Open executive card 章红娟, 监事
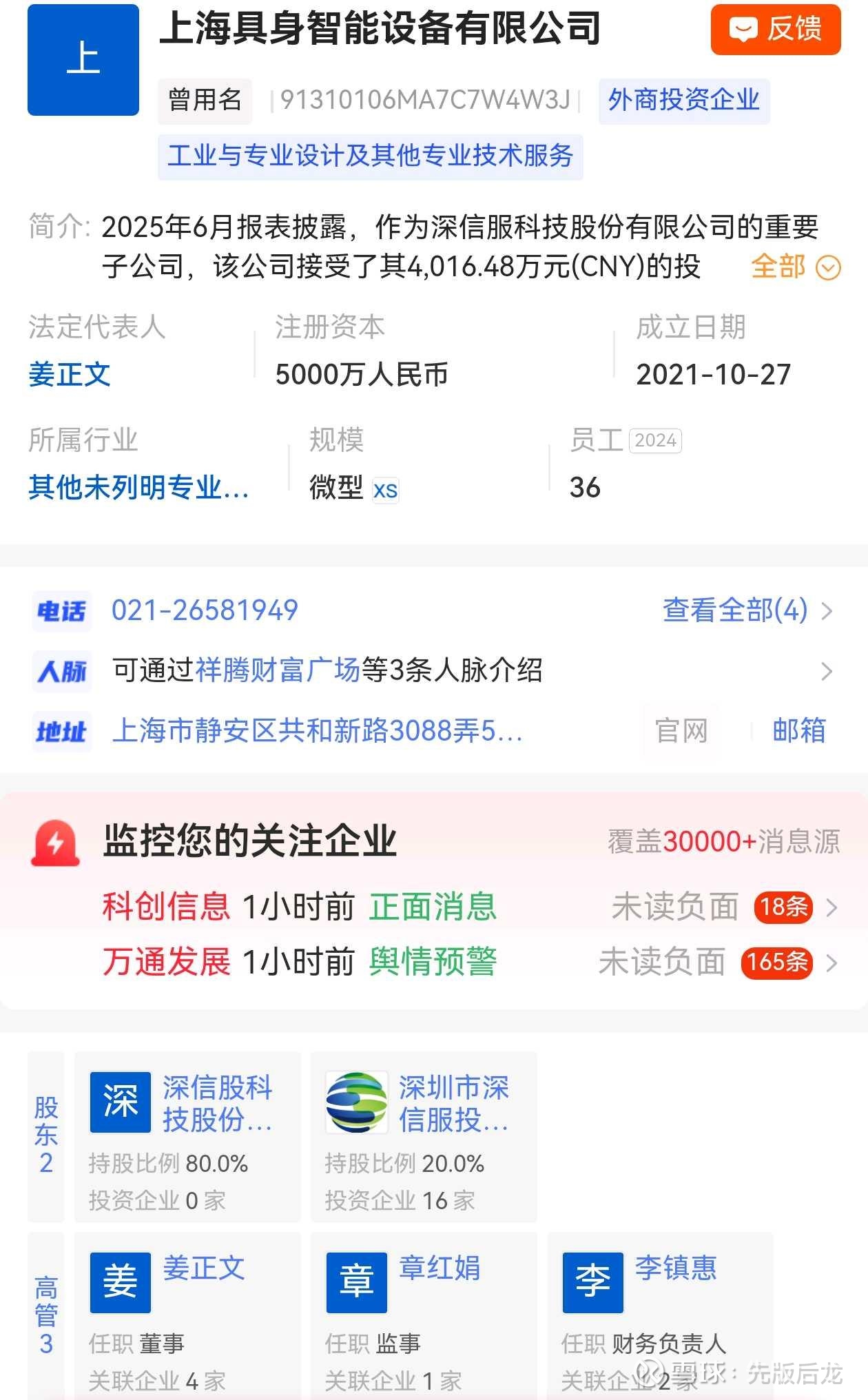The image size is (868, 1400). pyautogui.click(x=424, y=1316)
